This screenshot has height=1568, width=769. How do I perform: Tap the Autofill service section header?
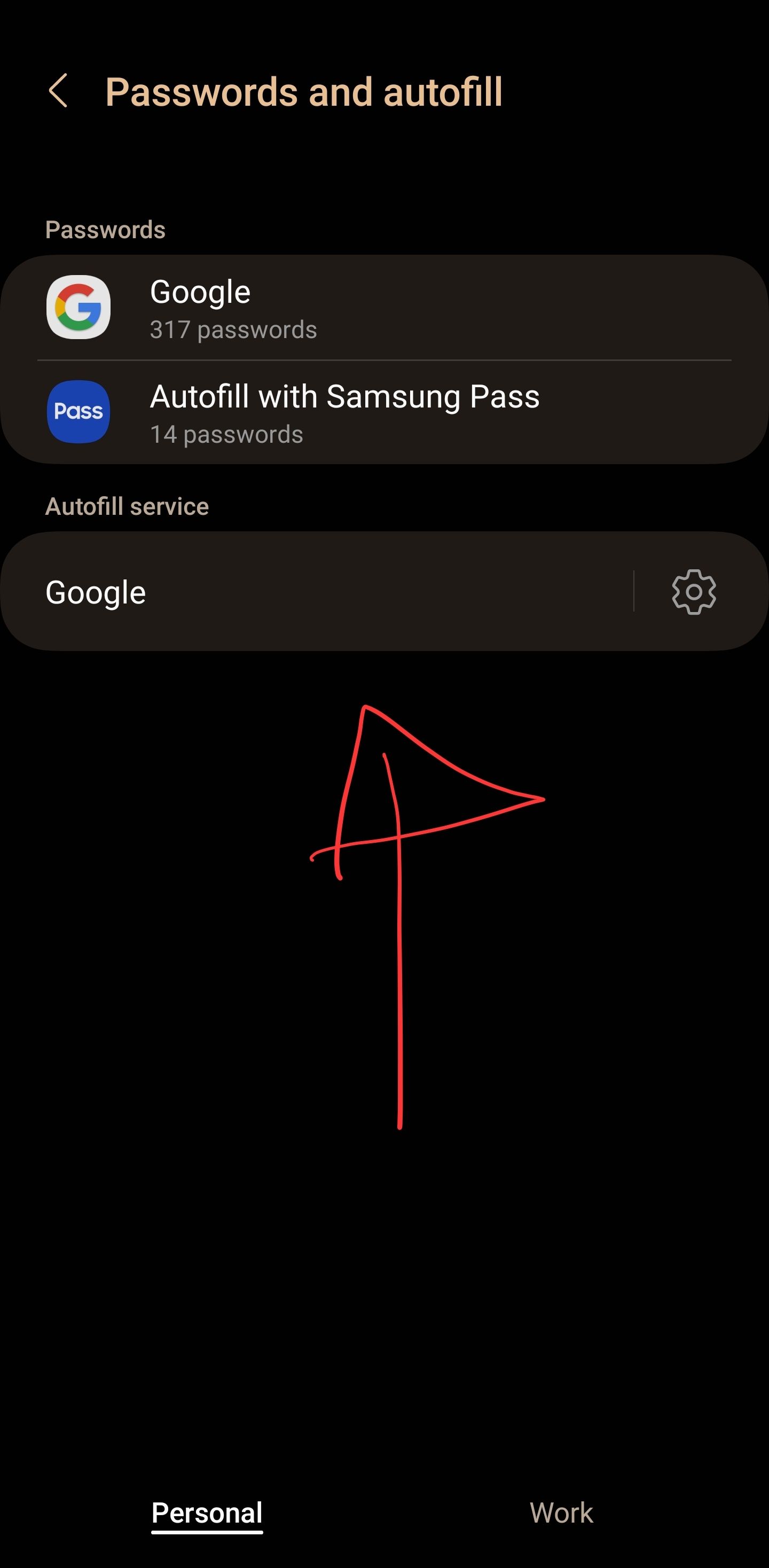(x=127, y=505)
